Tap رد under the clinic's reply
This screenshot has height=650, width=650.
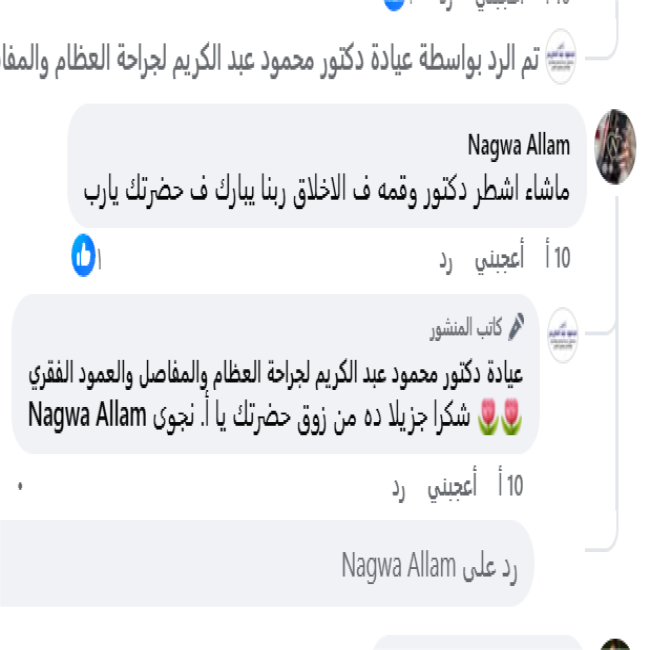(x=398, y=489)
